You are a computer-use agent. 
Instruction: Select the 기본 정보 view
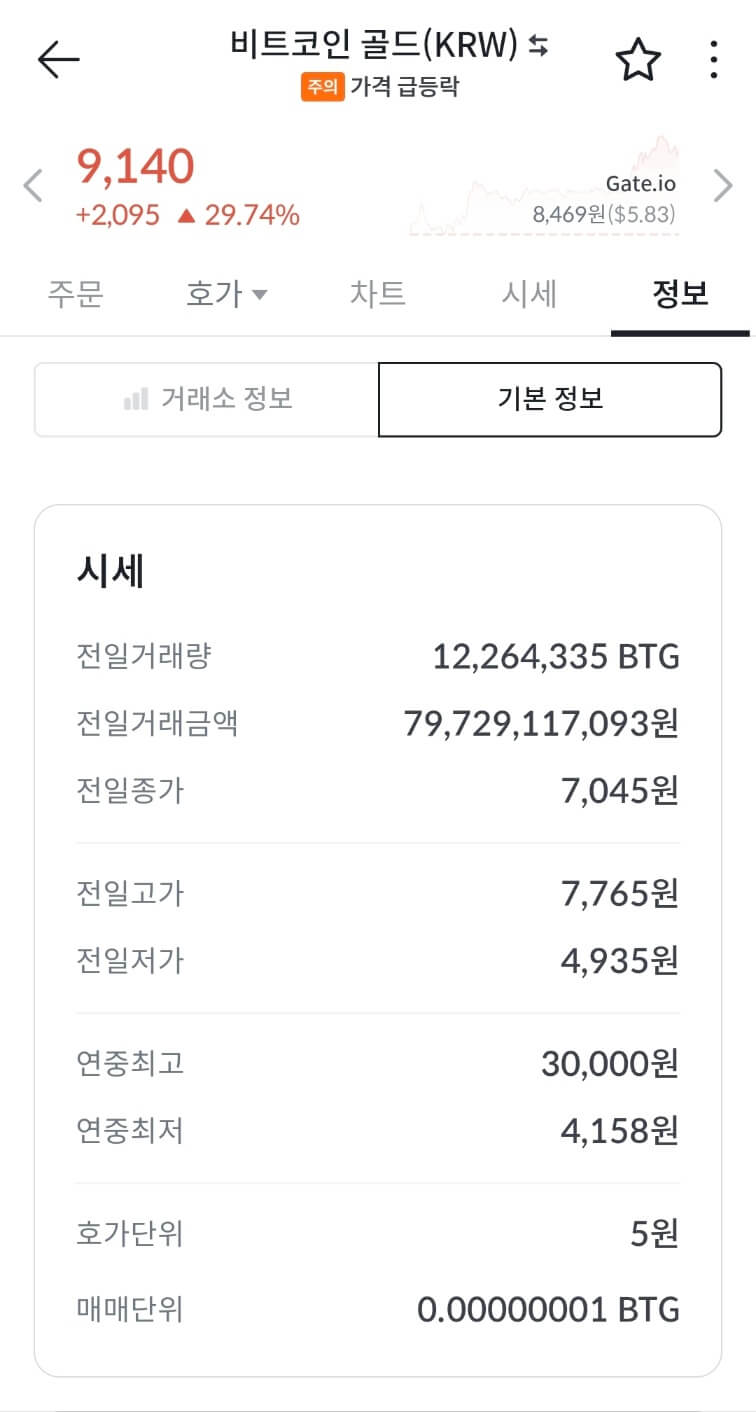click(x=549, y=398)
